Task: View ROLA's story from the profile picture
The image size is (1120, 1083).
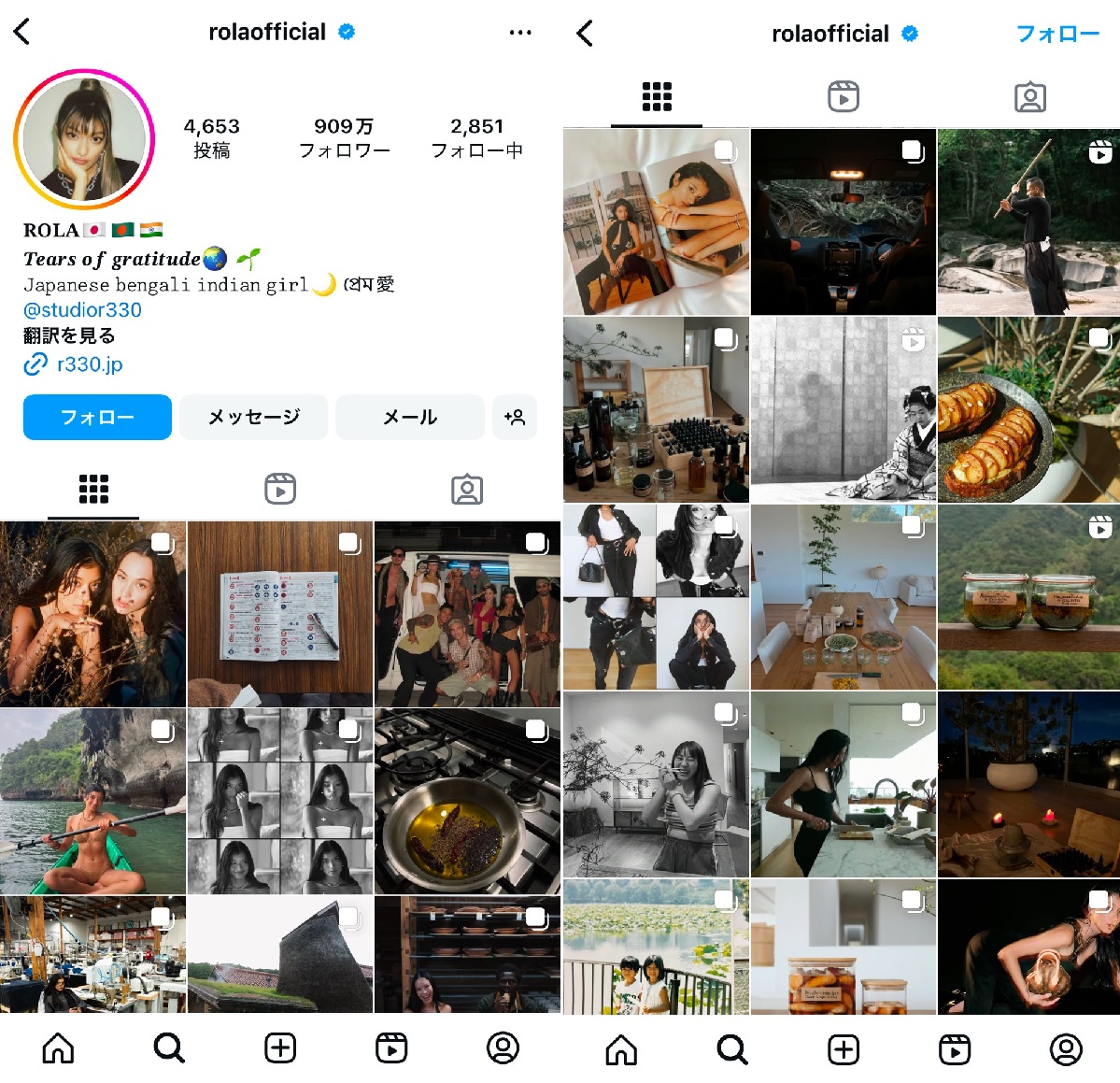Action: (x=85, y=139)
